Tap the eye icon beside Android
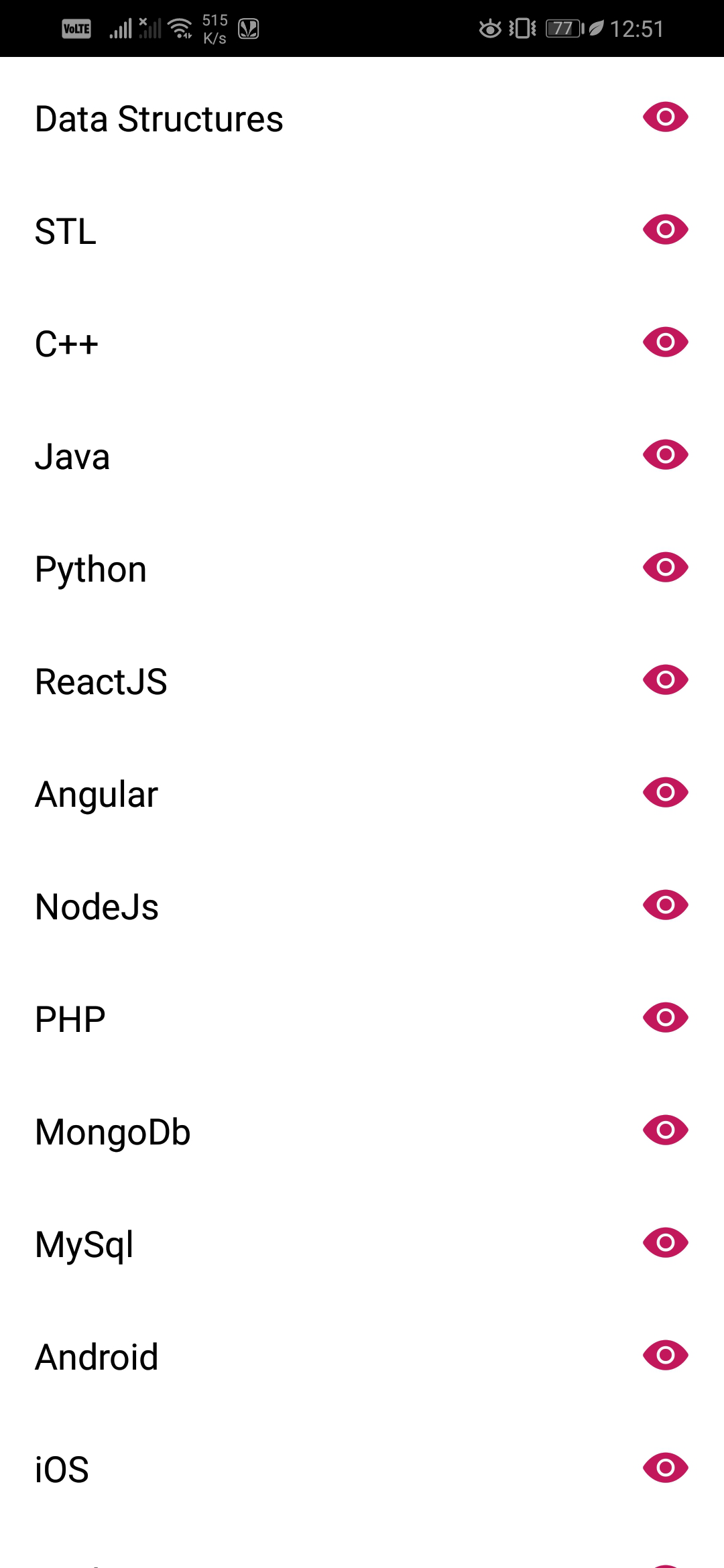Viewport: 724px width, 1568px height. click(x=665, y=1356)
